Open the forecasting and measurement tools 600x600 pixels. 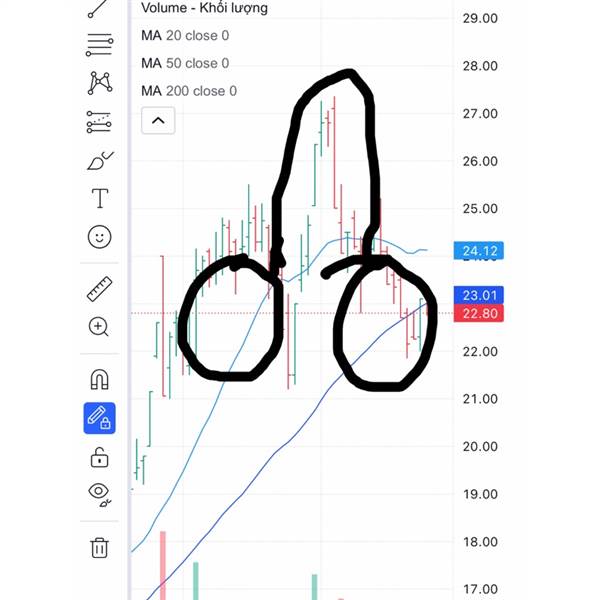click(x=99, y=122)
